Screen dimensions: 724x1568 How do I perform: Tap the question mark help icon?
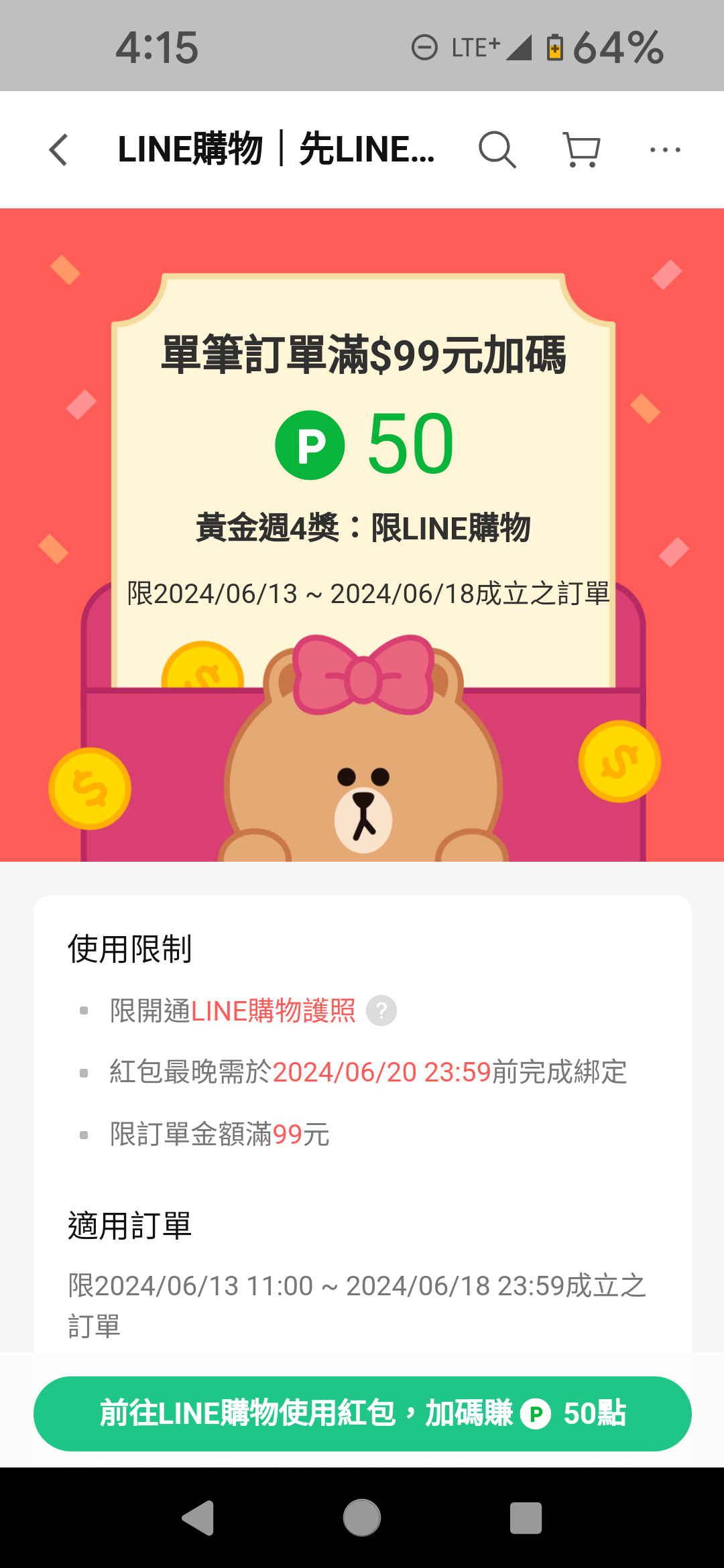(x=381, y=1010)
